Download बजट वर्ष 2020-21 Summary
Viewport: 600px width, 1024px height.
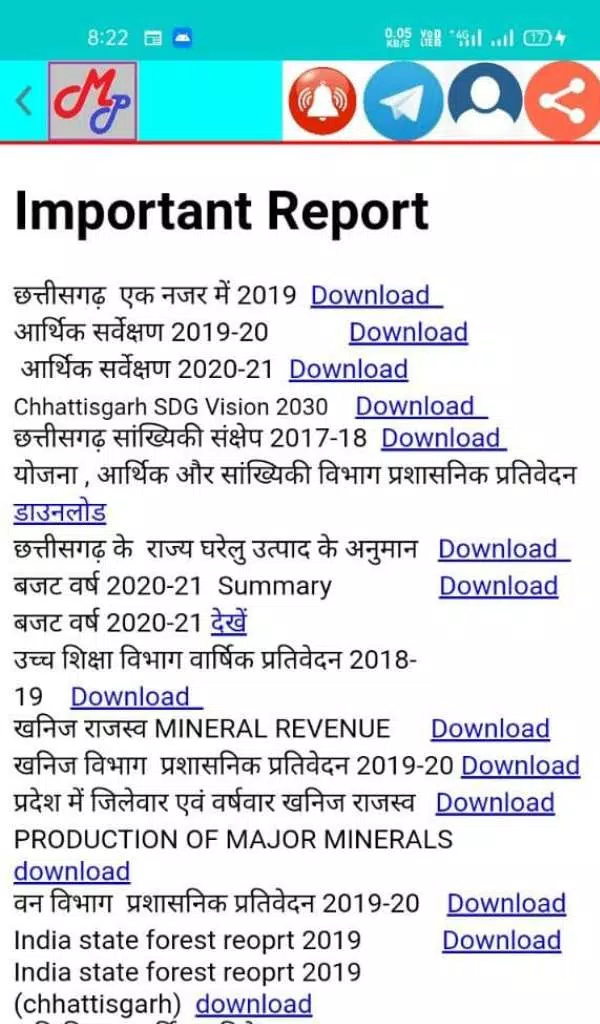click(x=498, y=586)
